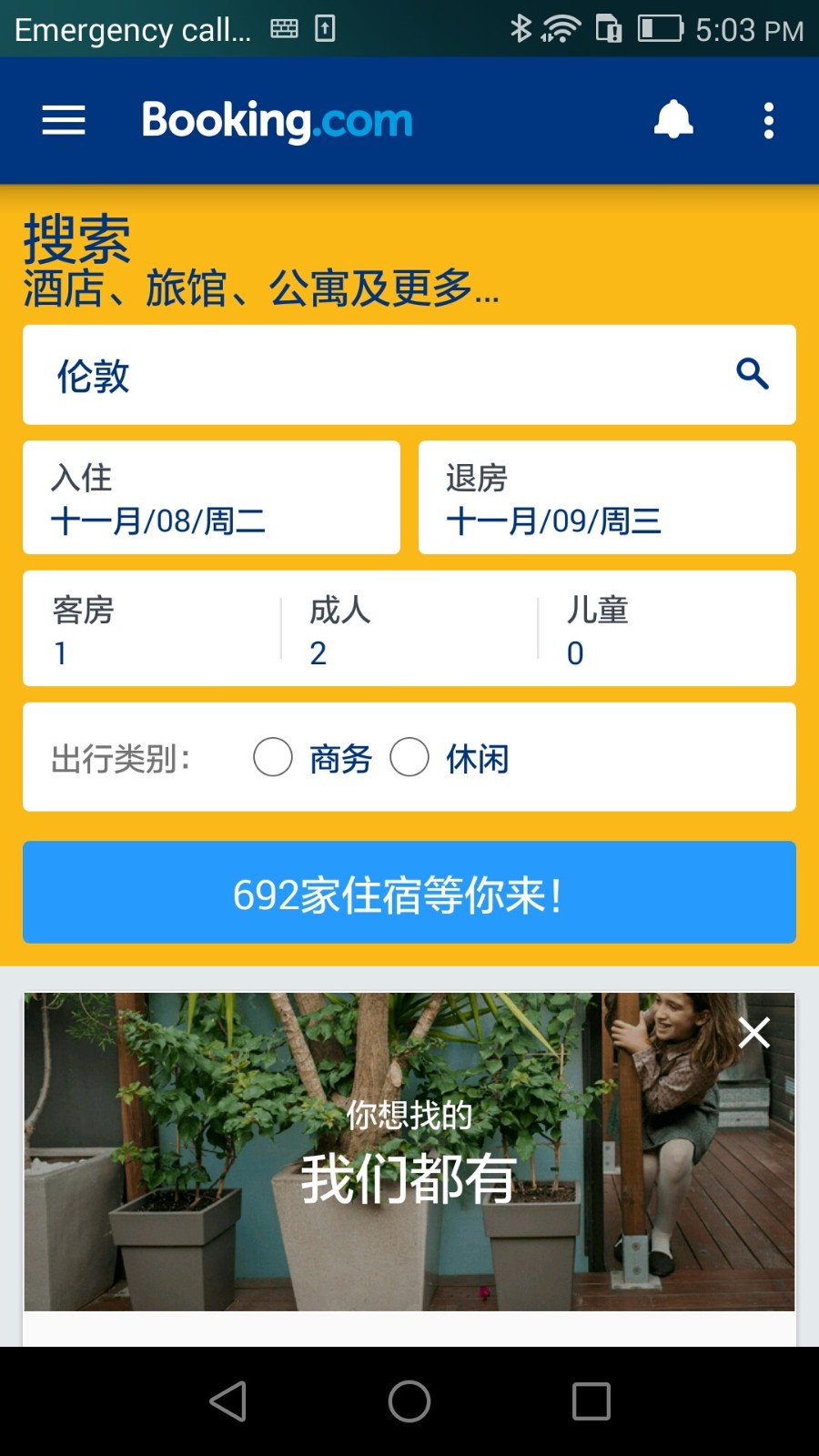Adjust the number of 儿童 children
The width and height of the screenshot is (819, 1456).
tap(667, 629)
